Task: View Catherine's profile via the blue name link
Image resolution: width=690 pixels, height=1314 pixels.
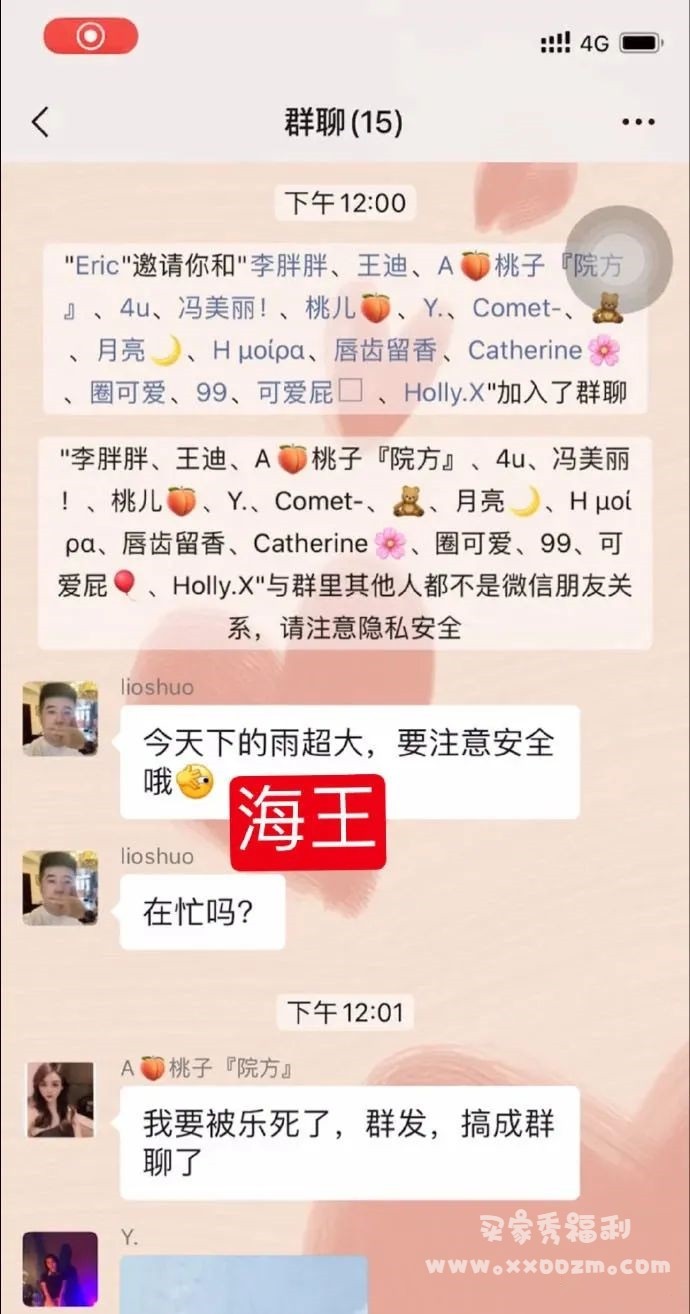Action: [x=525, y=350]
